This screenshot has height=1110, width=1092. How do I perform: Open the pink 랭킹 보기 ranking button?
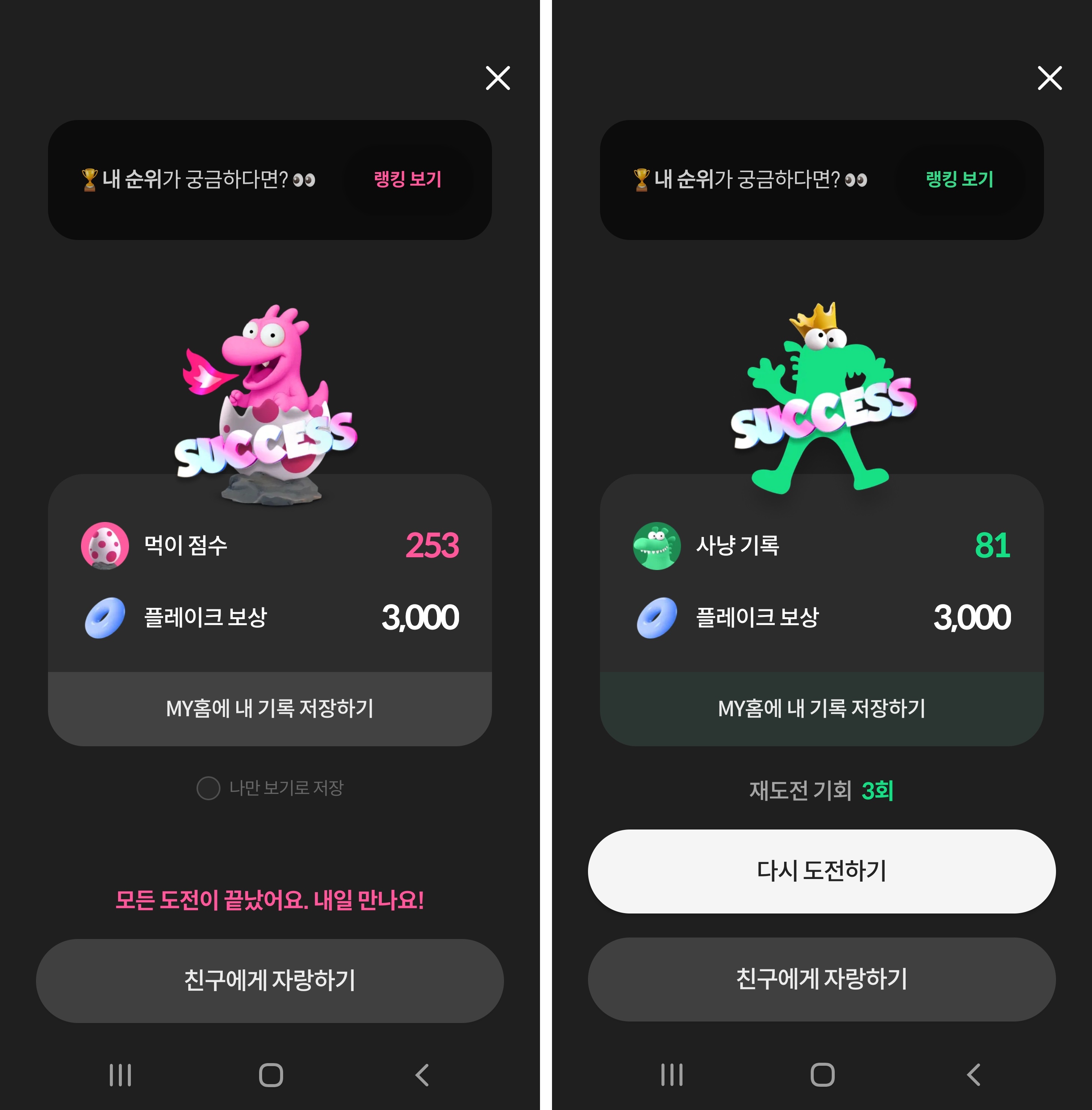coord(408,179)
